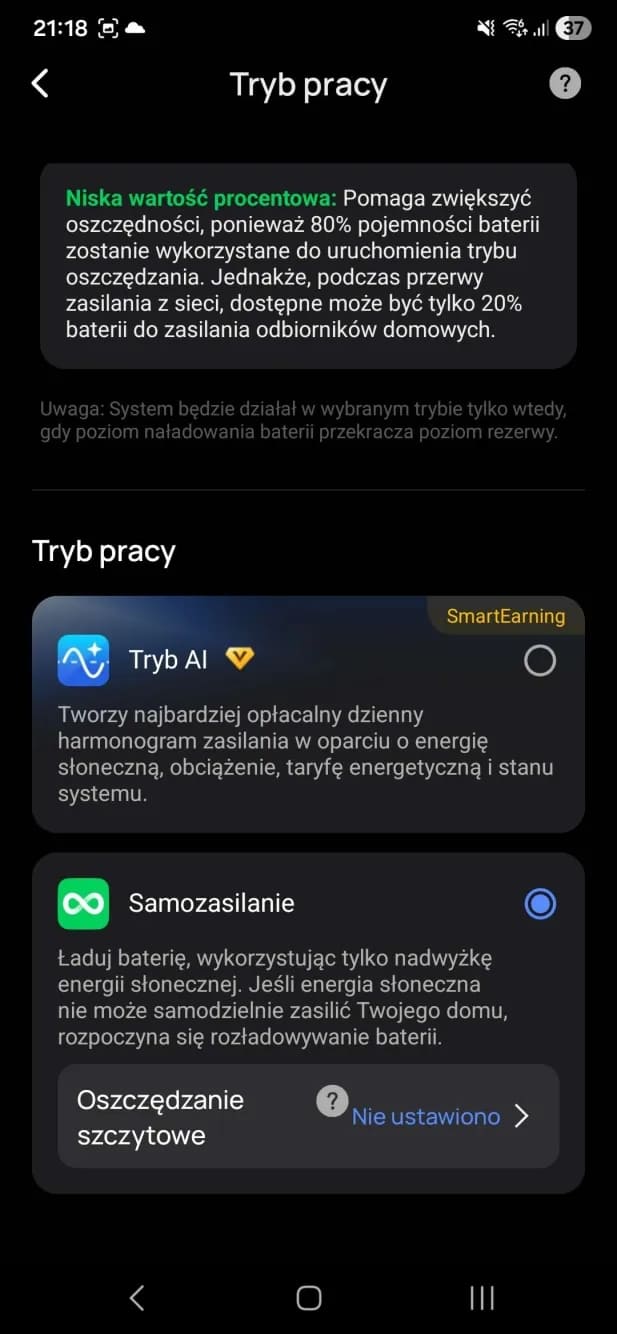Viewport: 617px width, 1334px height.
Task: Open Oszczędzanie szczytowe settings row
Action: [x=440, y=1117]
